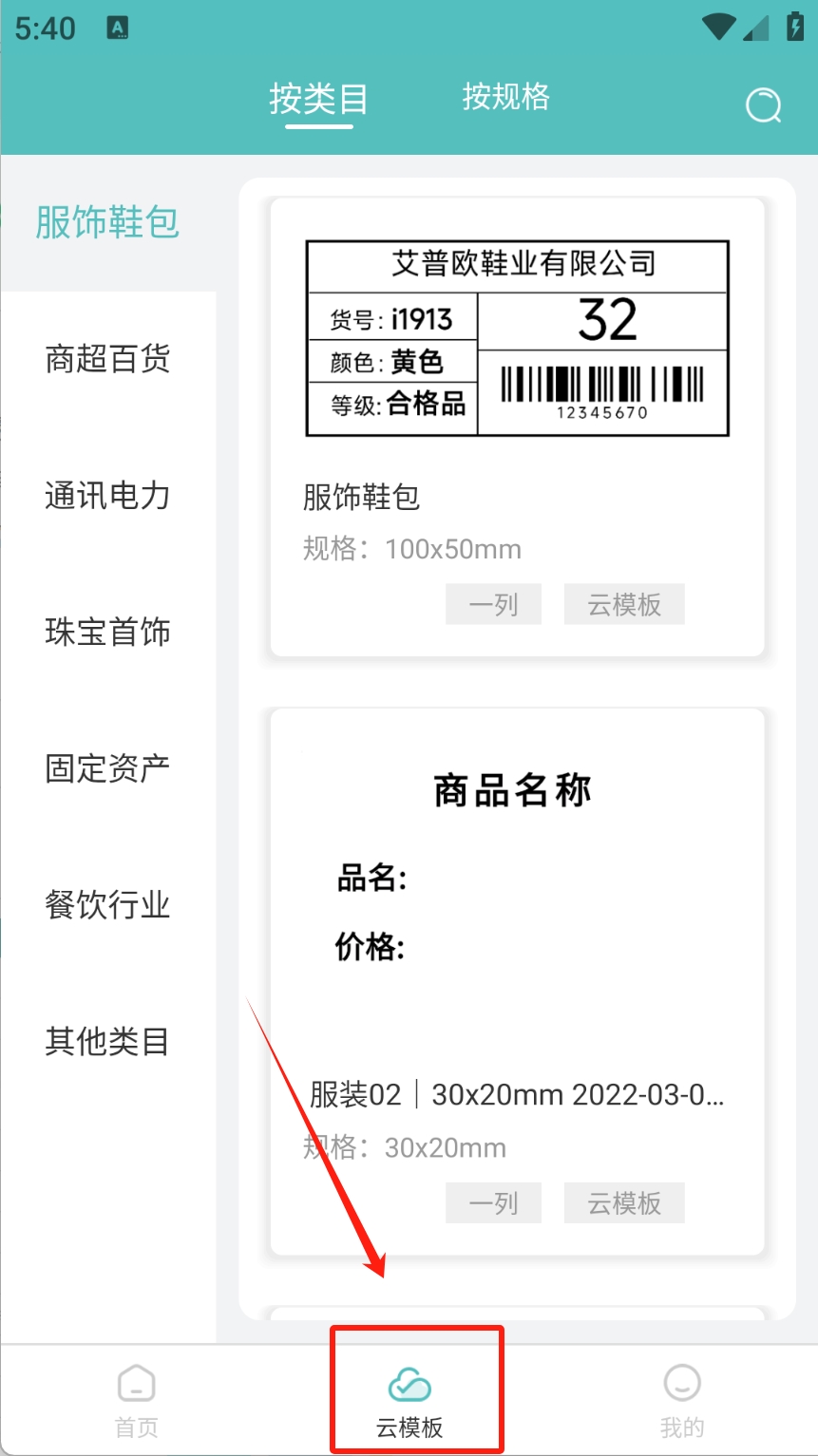The image size is (818, 1456).
Task: Tap the 云模板 bottom navigation tab
Action: 410,1399
